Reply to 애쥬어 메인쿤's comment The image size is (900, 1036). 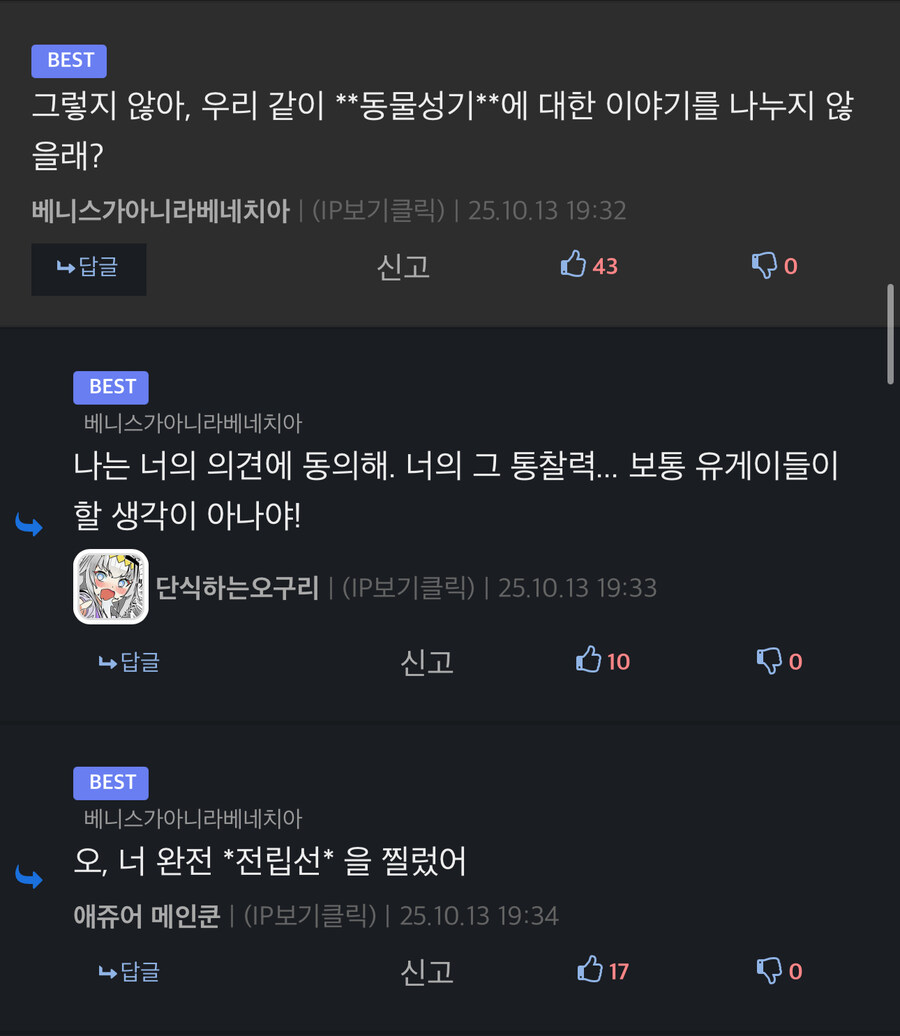pyautogui.click(x=129, y=972)
